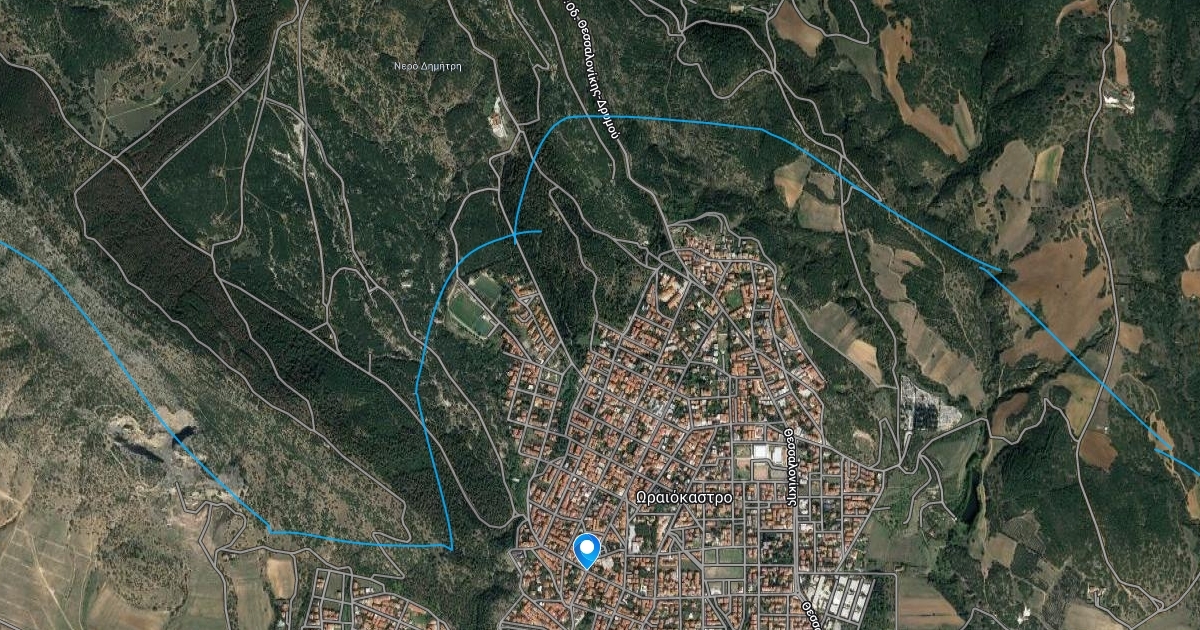Tap the blue location pin in Oraiokastro
The image size is (1200, 630).
tap(586, 549)
